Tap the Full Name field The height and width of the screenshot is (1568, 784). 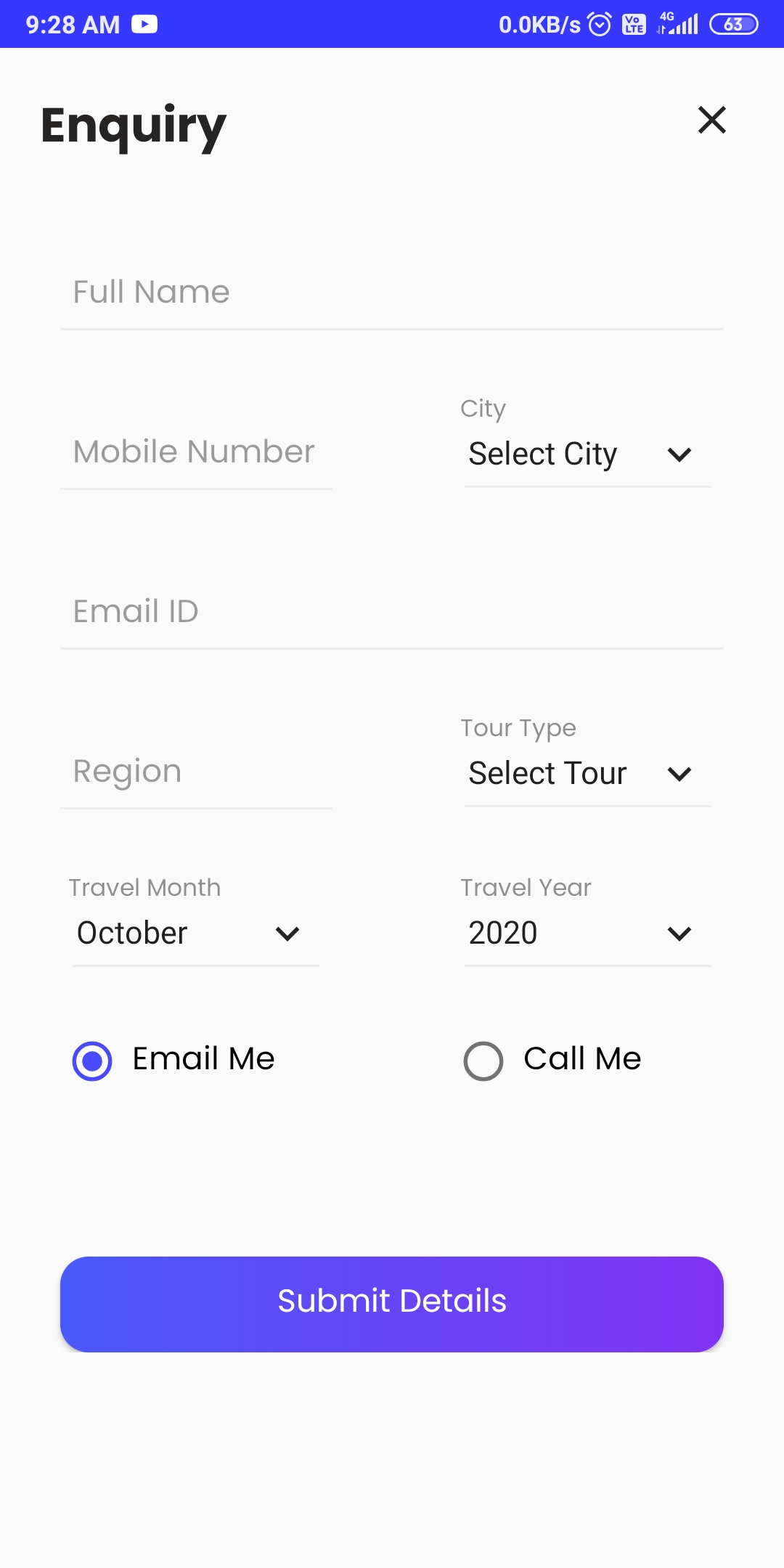pyautogui.click(x=392, y=293)
